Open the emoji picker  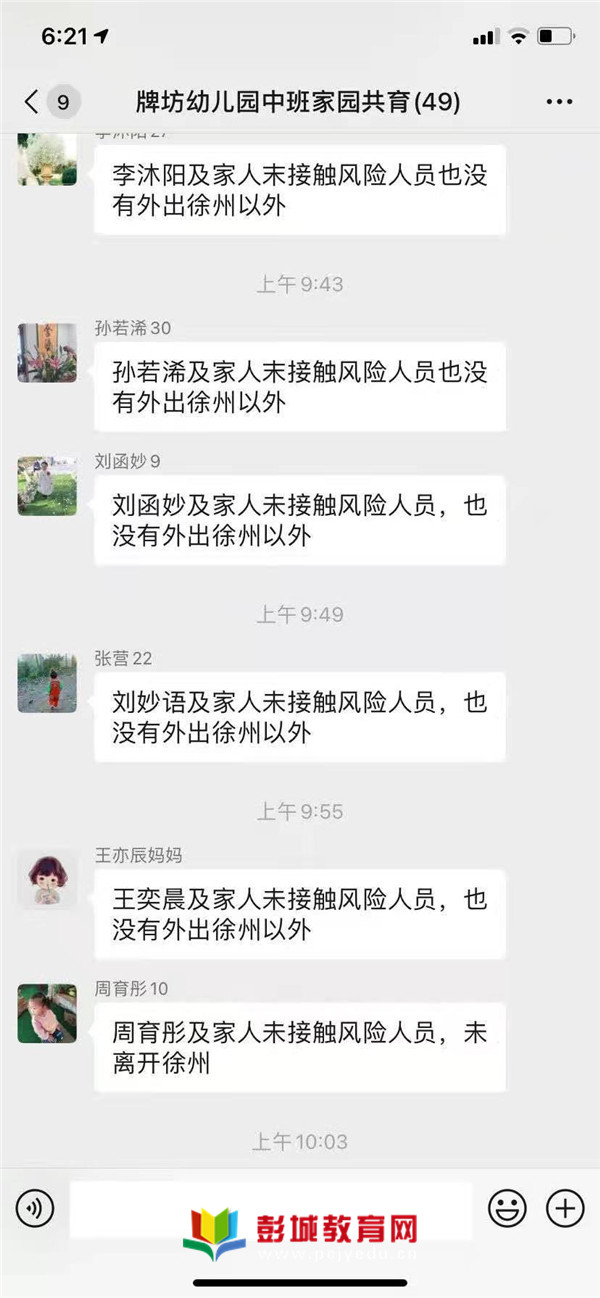pyautogui.click(x=507, y=1209)
